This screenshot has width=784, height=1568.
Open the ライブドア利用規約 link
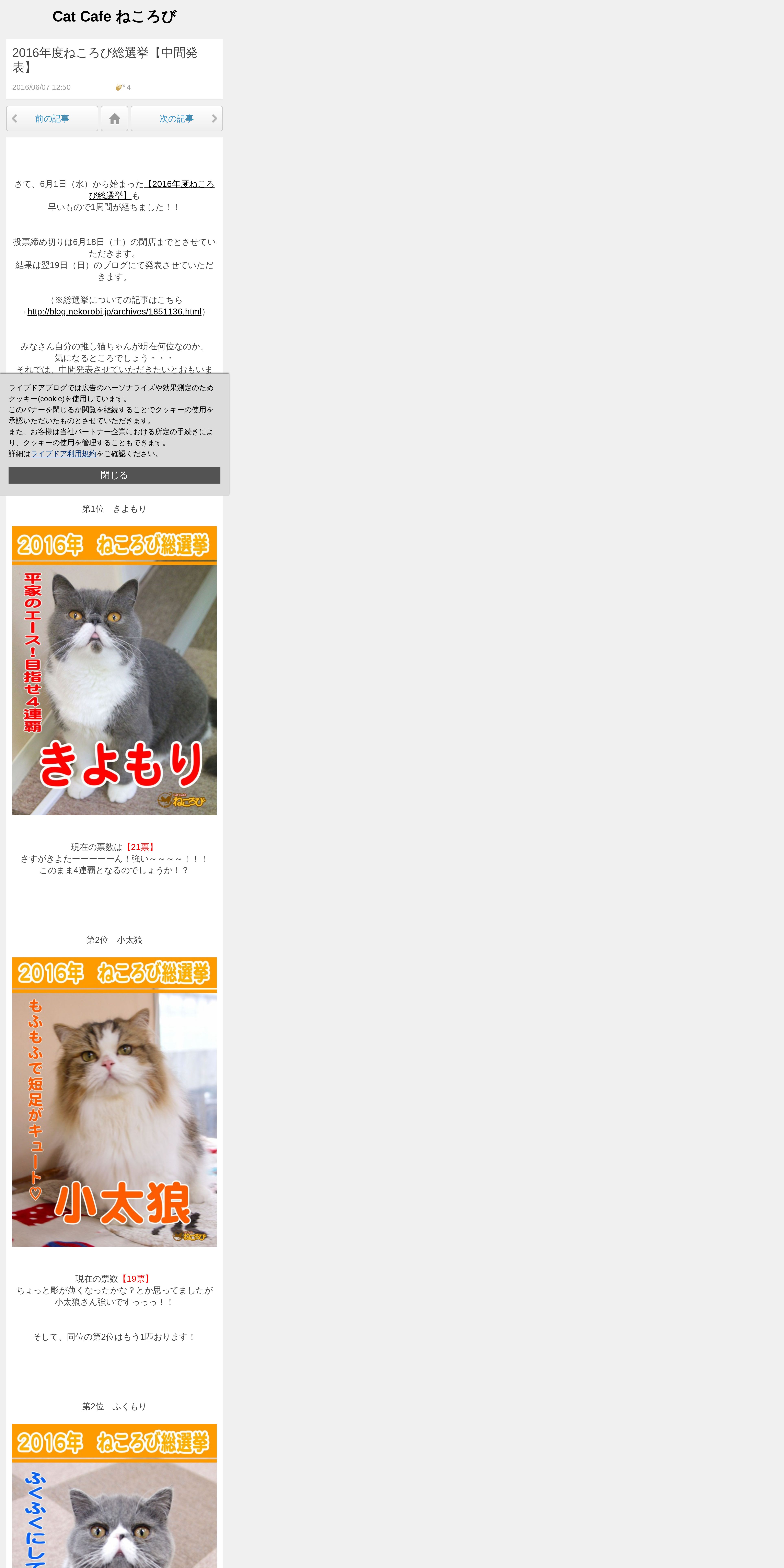coord(63,453)
